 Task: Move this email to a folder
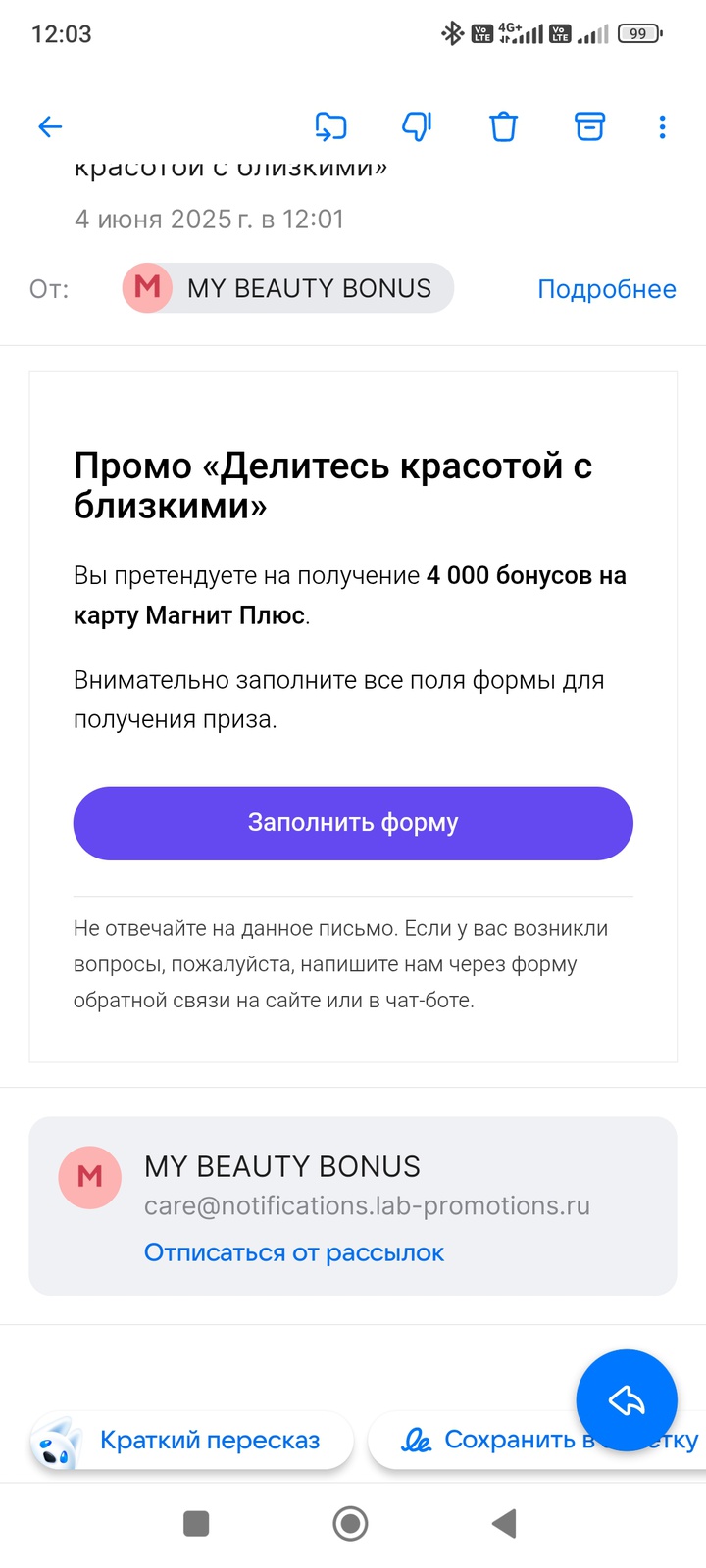pos(330,126)
